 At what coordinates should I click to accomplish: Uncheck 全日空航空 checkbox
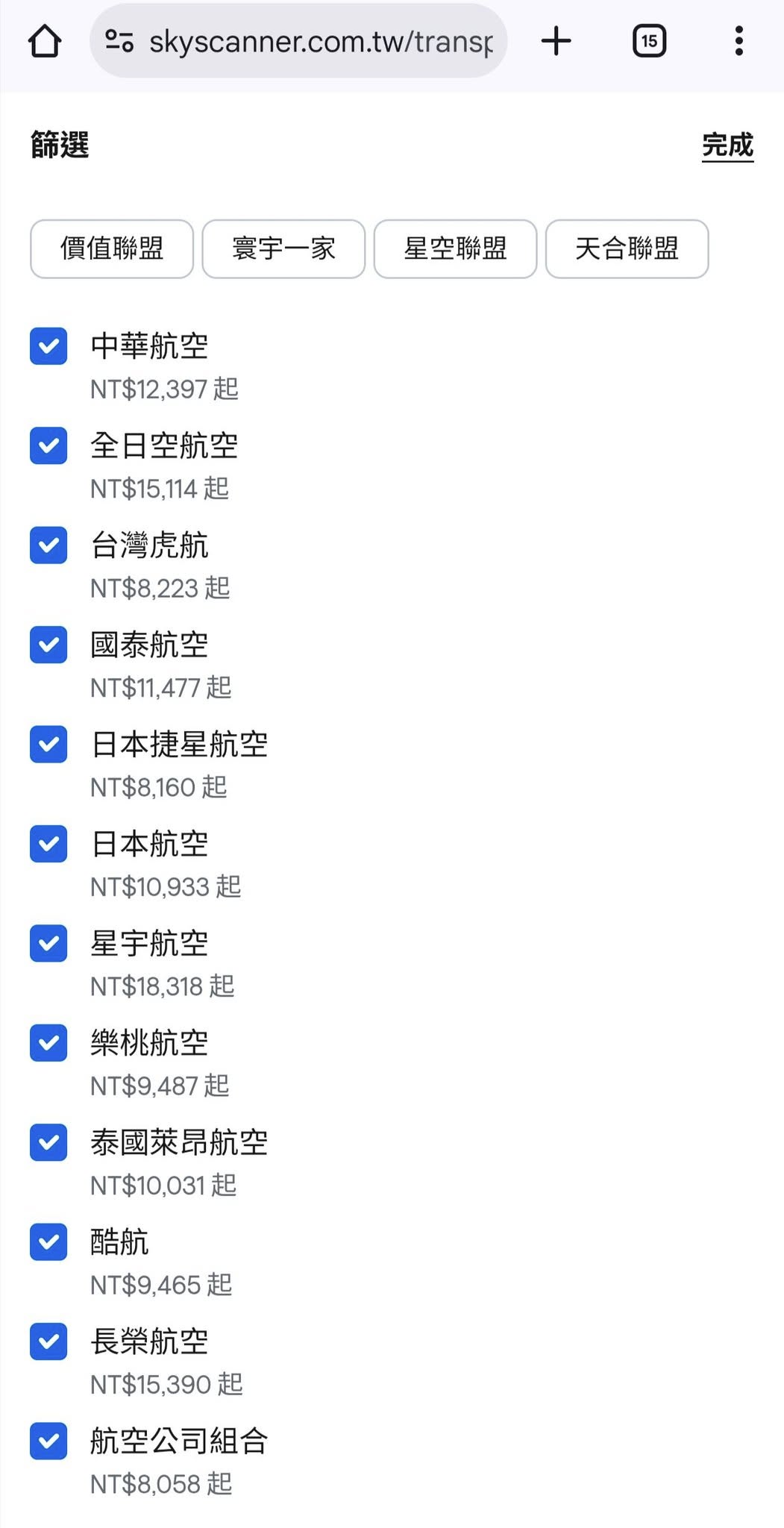(48, 445)
